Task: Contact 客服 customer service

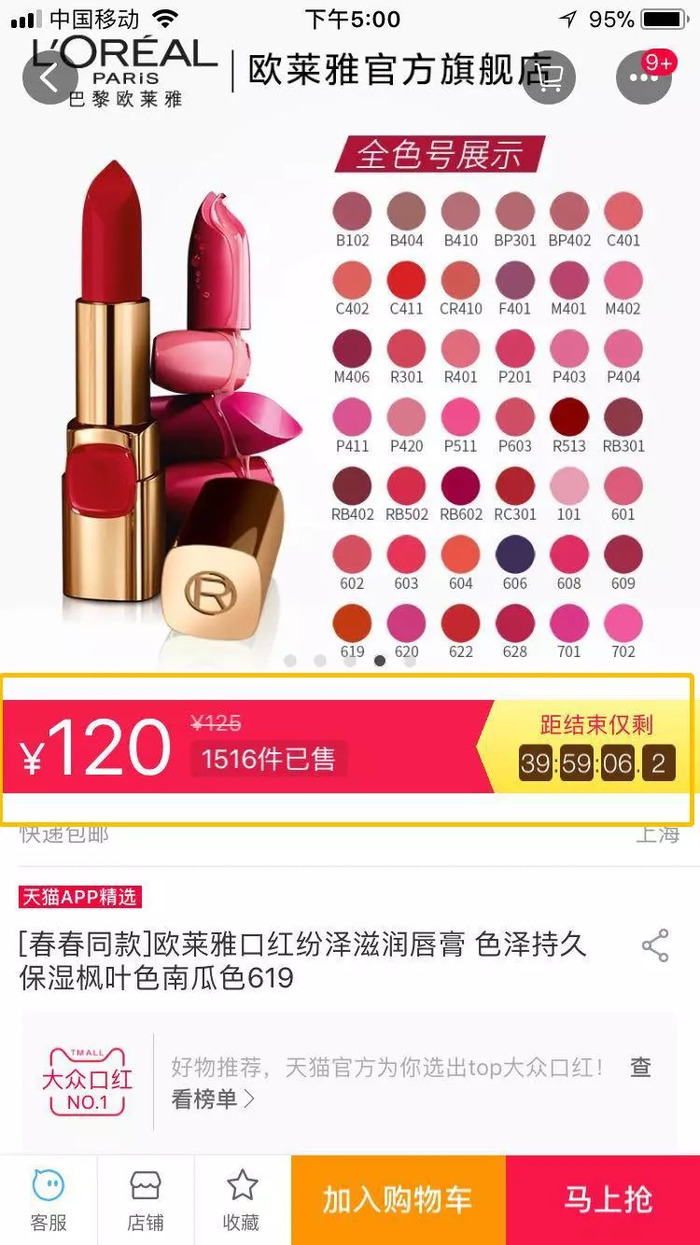Action: coord(48,1200)
